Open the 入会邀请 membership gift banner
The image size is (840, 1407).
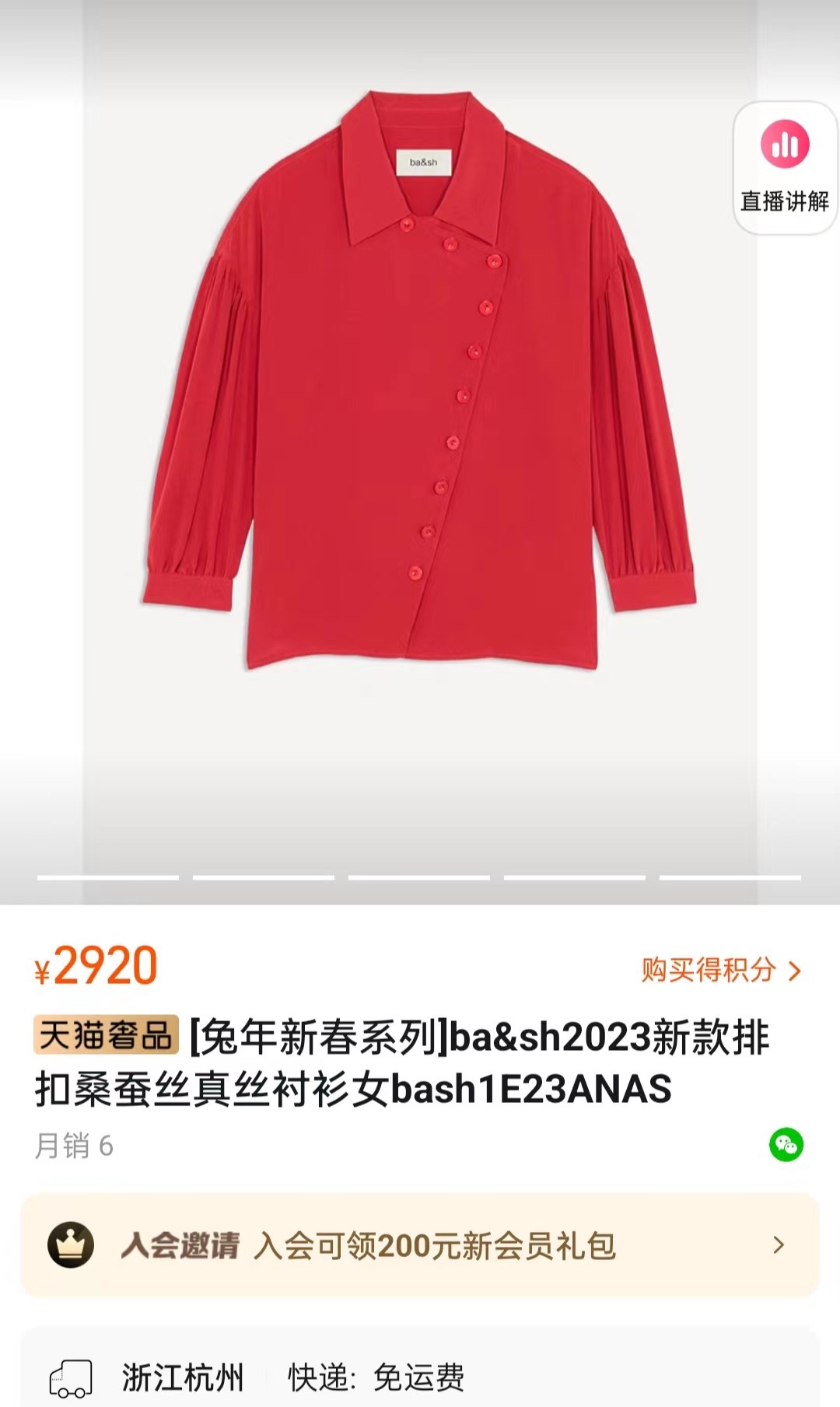[x=420, y=1245]
